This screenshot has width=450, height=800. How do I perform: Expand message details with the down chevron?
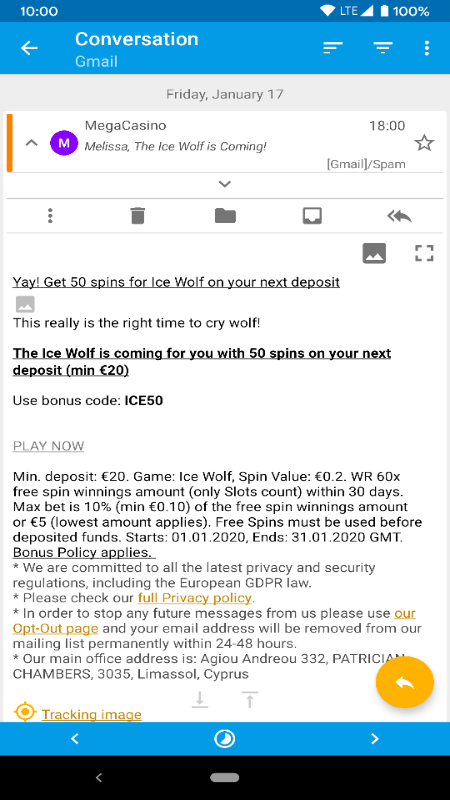[225, 184]
